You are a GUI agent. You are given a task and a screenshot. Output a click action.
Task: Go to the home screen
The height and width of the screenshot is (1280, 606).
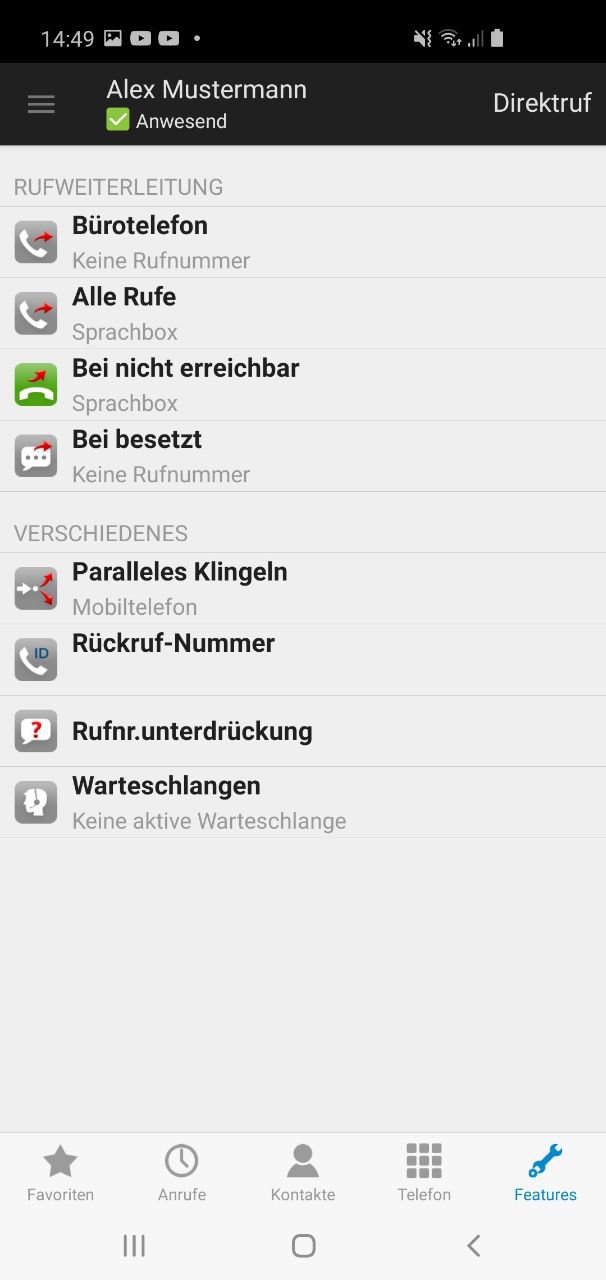303,1245
